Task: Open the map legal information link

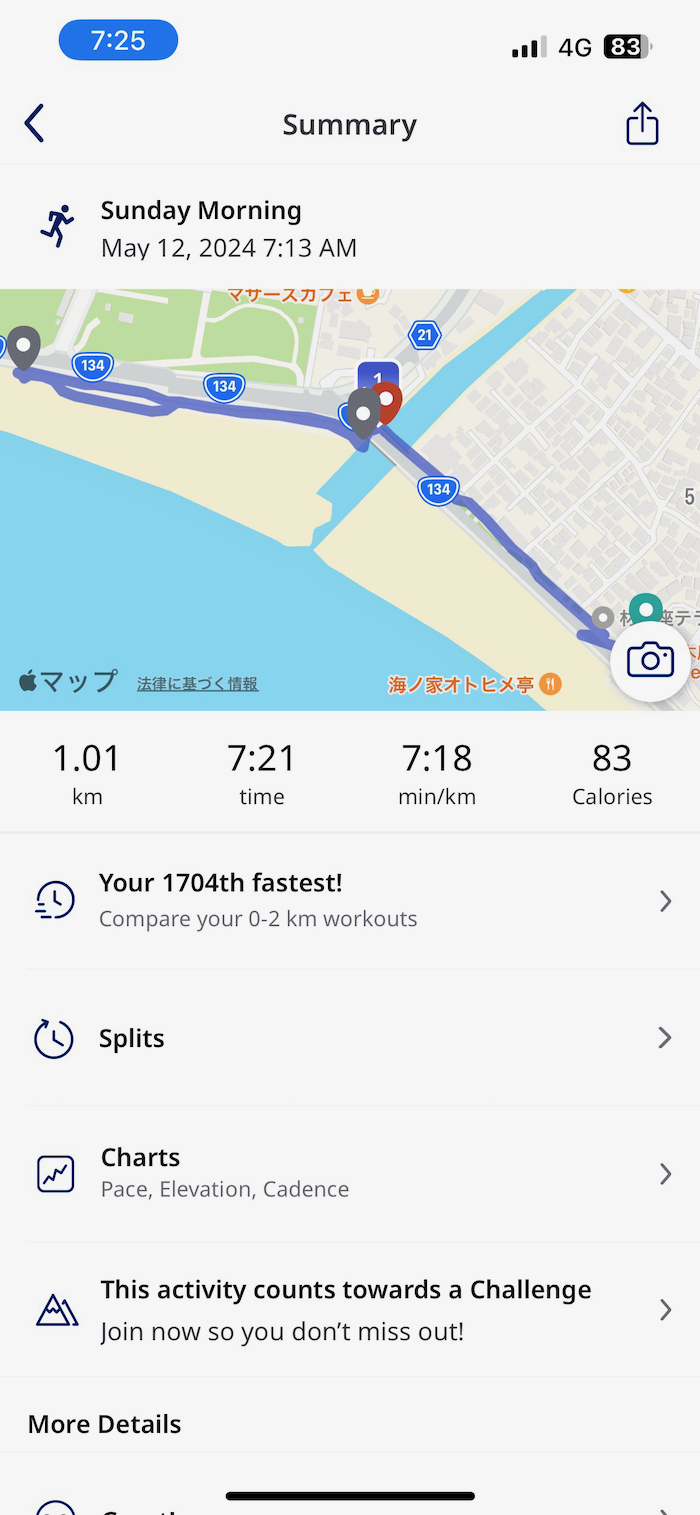Action: point(197,684)
